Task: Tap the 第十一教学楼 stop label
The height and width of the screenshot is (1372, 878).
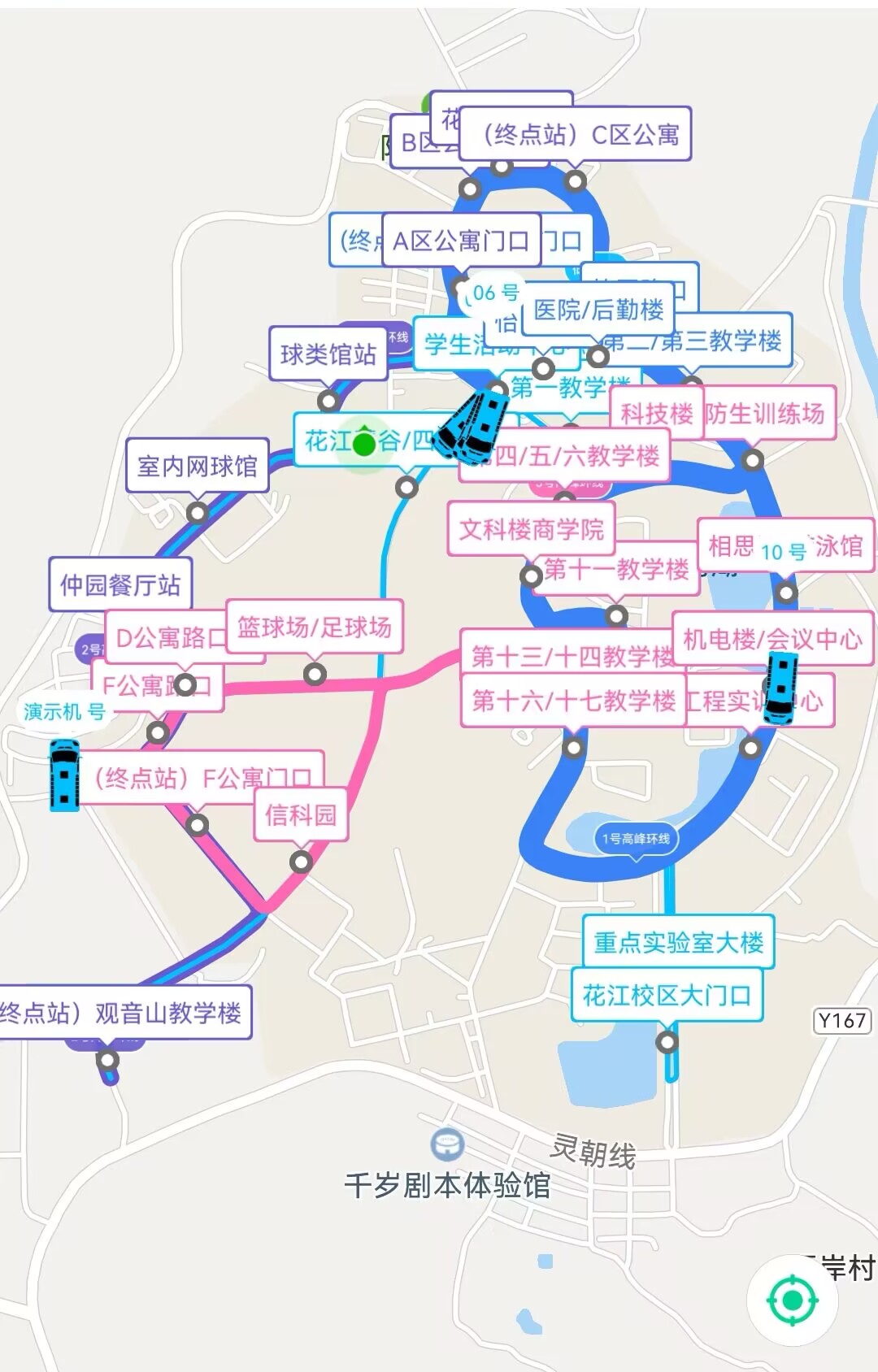Action: point(615,568)
